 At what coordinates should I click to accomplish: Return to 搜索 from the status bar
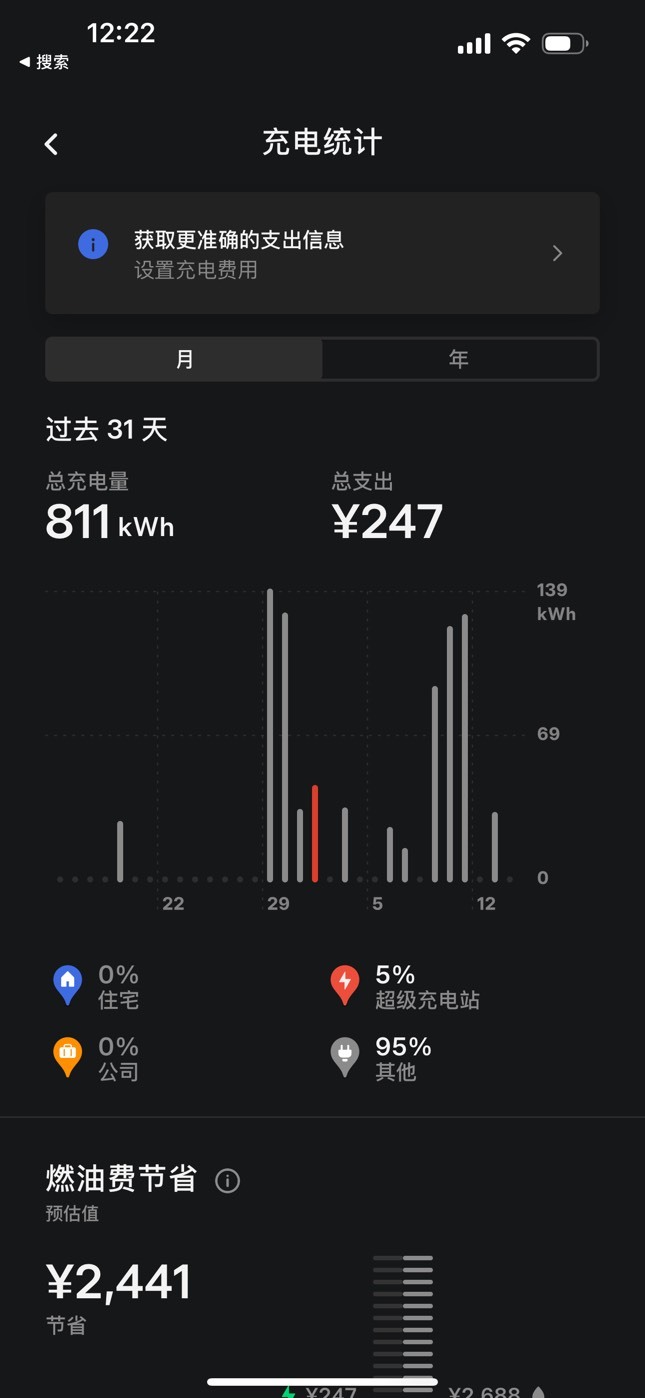(44, 62)
